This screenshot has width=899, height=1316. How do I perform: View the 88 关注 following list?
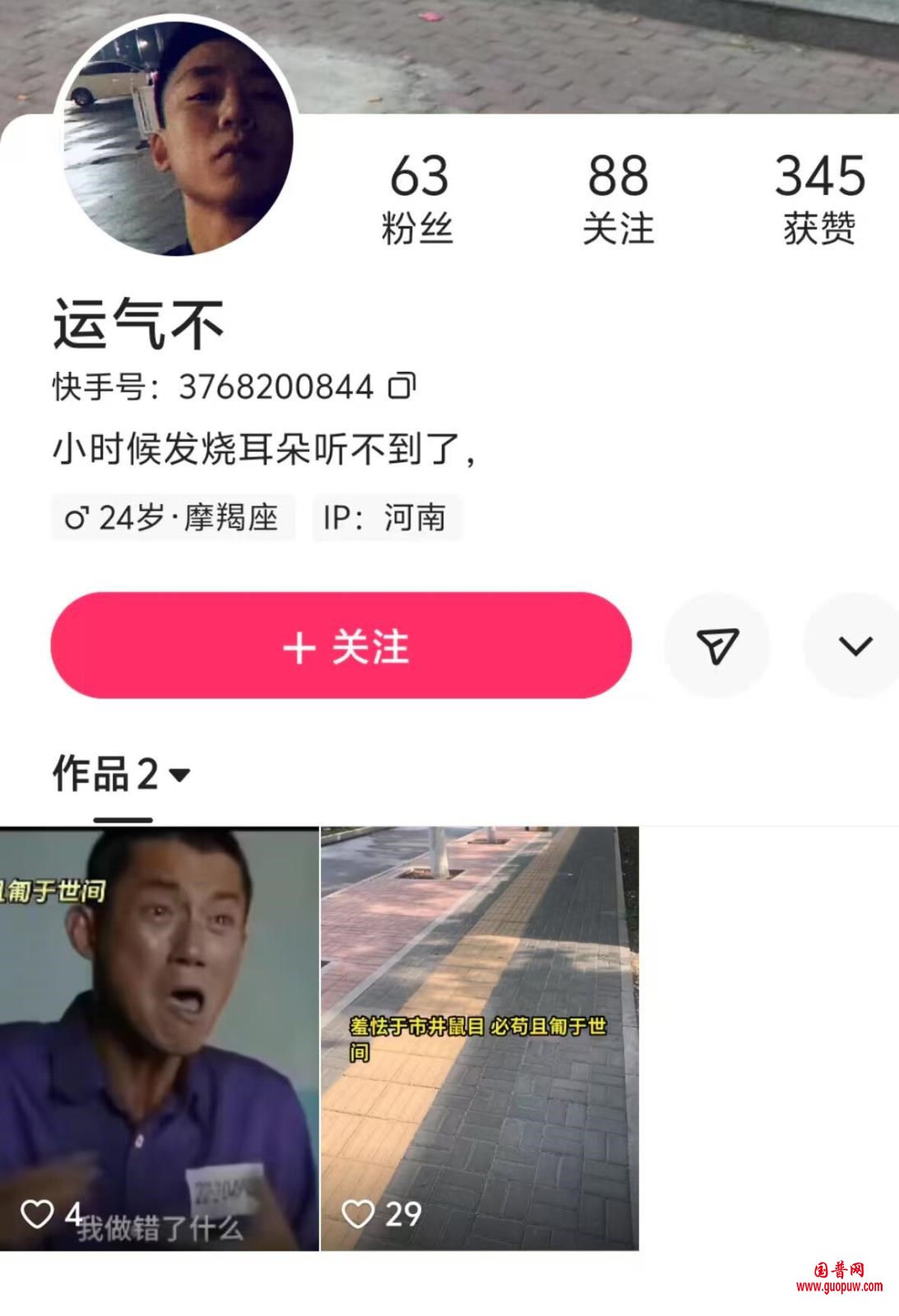tap(618, 197)
